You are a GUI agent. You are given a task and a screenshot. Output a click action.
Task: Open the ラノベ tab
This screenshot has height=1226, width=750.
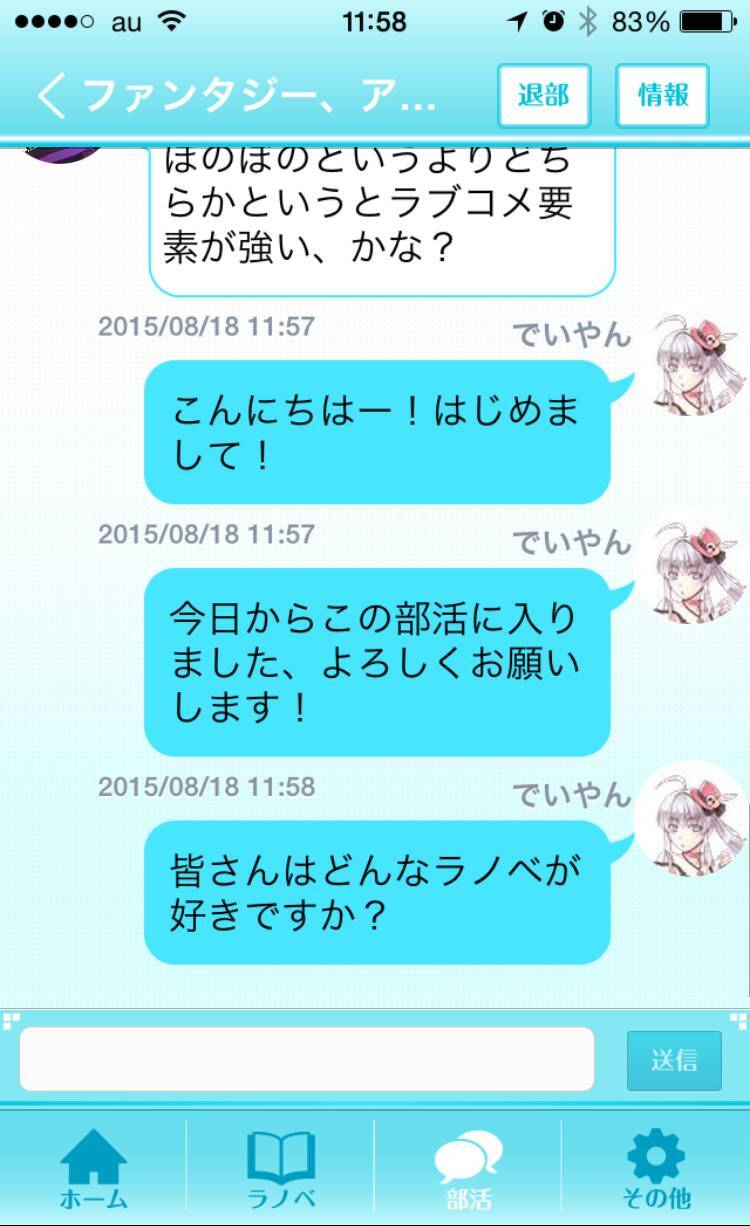[281, 1166]
